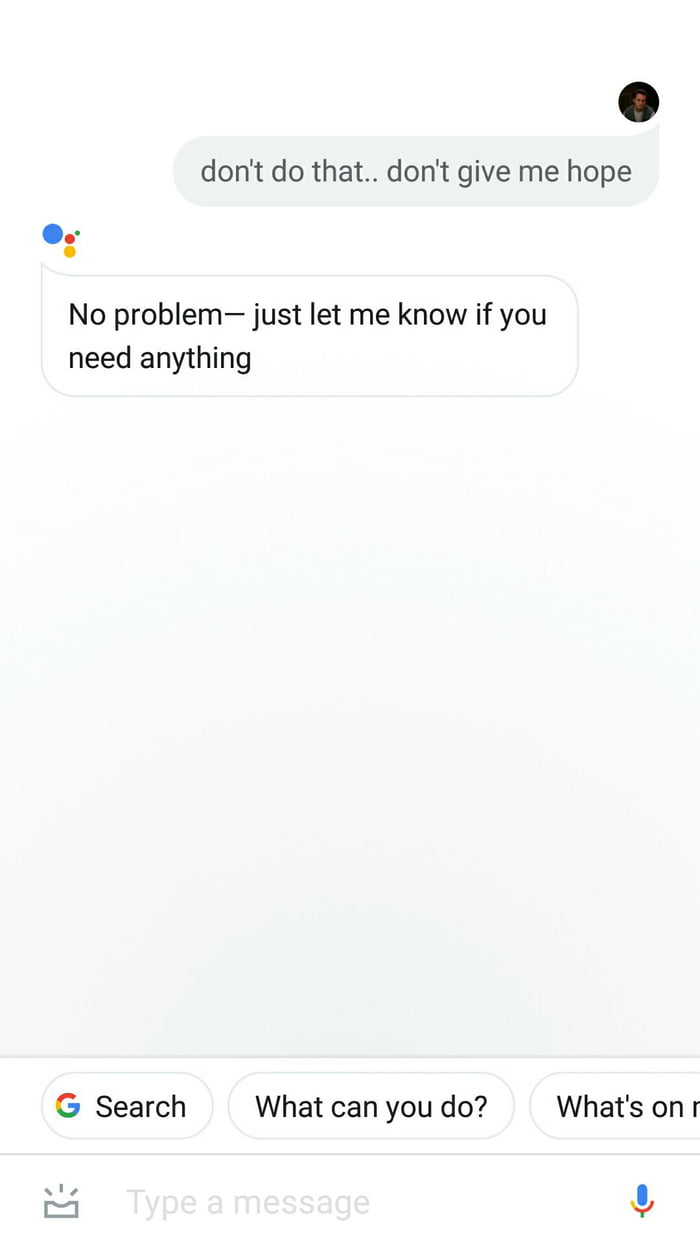
Task: Tap the Google Search suggestion chip
Action: (x=127, y=1106)
